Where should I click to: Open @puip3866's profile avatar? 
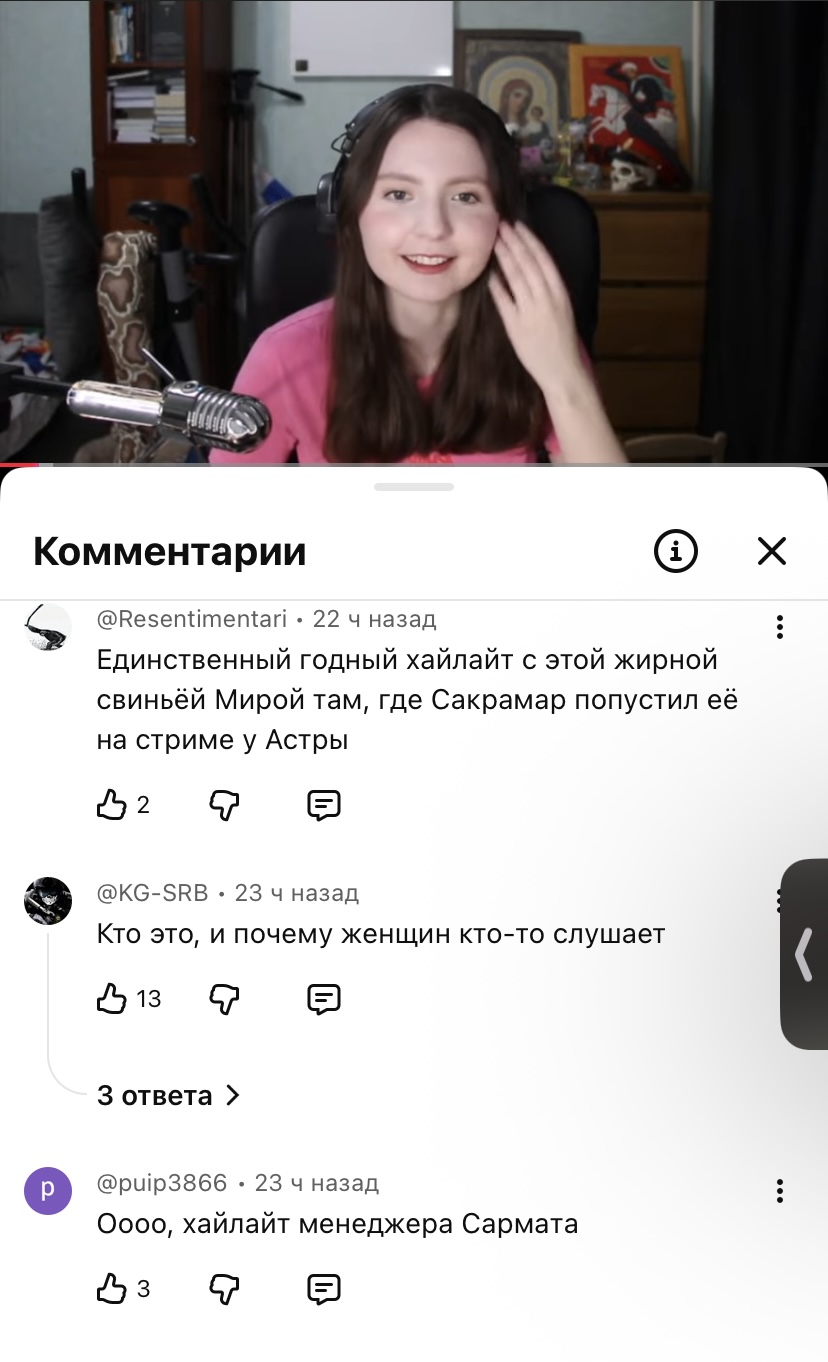(48, 1190)
